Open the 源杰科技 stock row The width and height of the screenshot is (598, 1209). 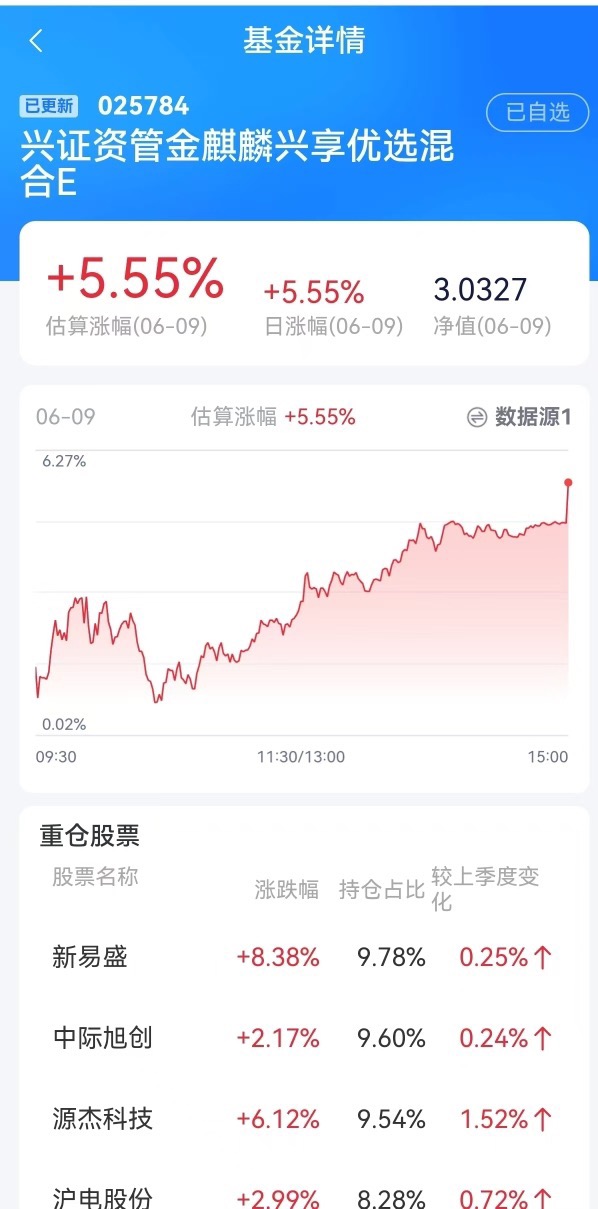(x=304, y=1118)
